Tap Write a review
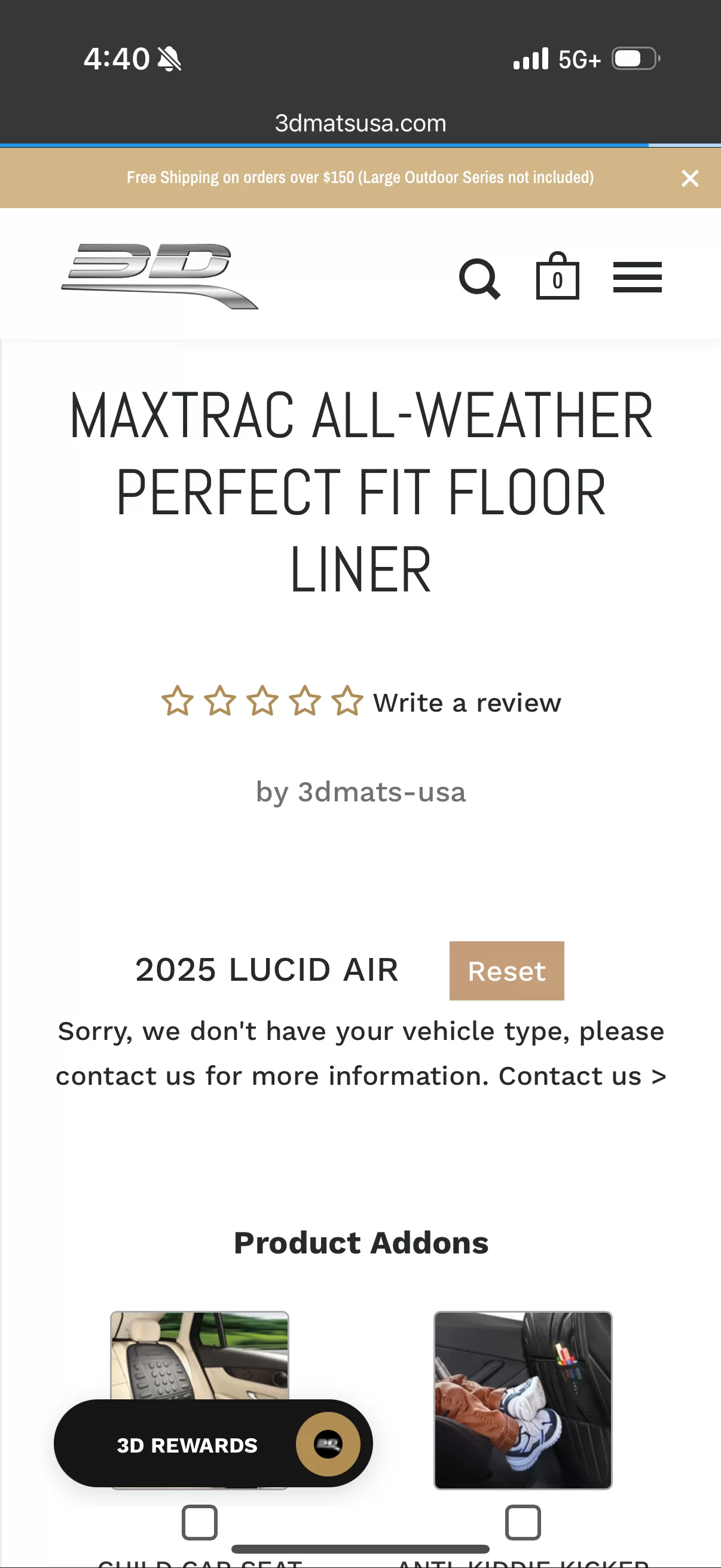721x1568 pixels. [x=467, y=703]
